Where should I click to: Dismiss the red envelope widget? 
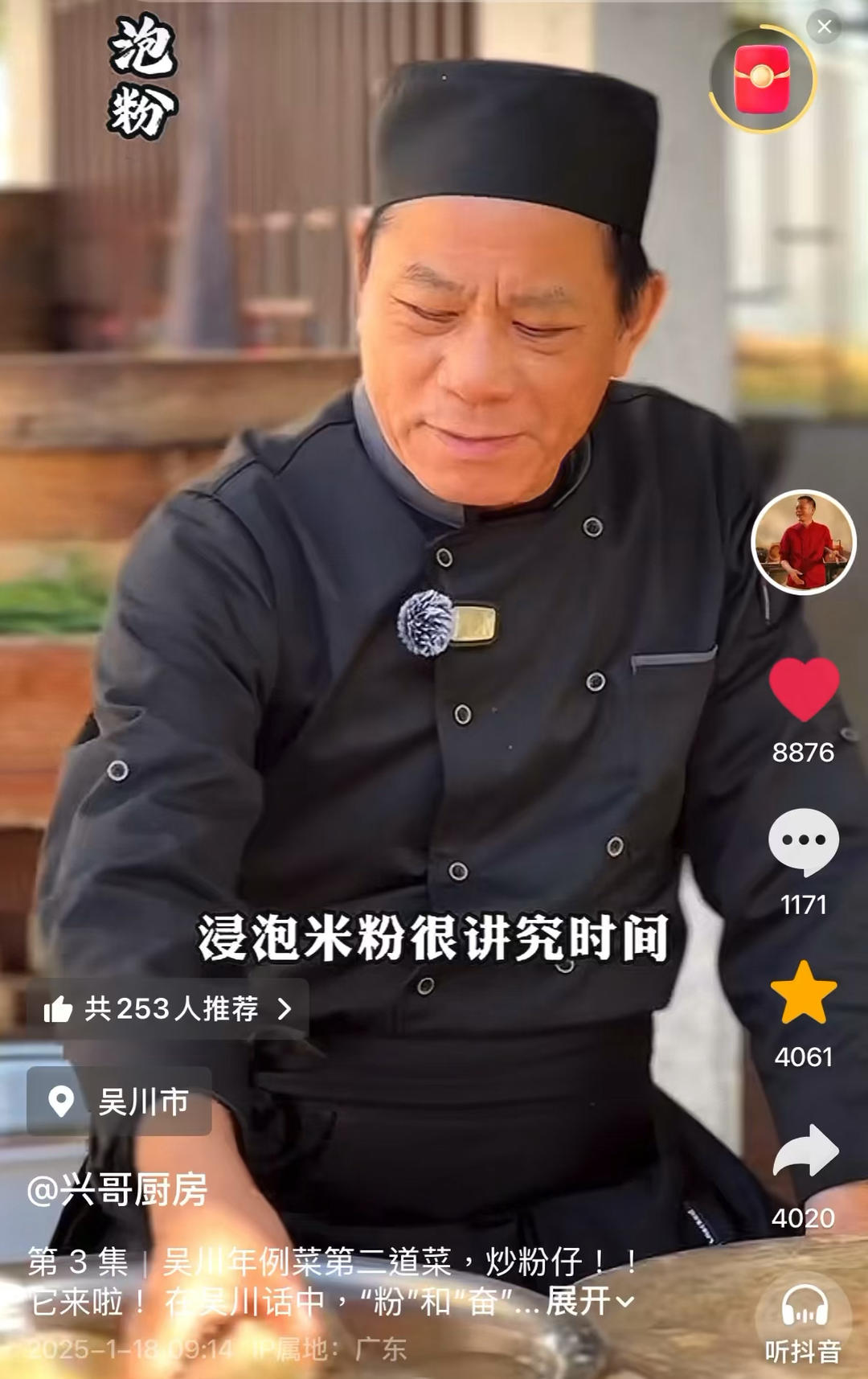coord(824,27)
